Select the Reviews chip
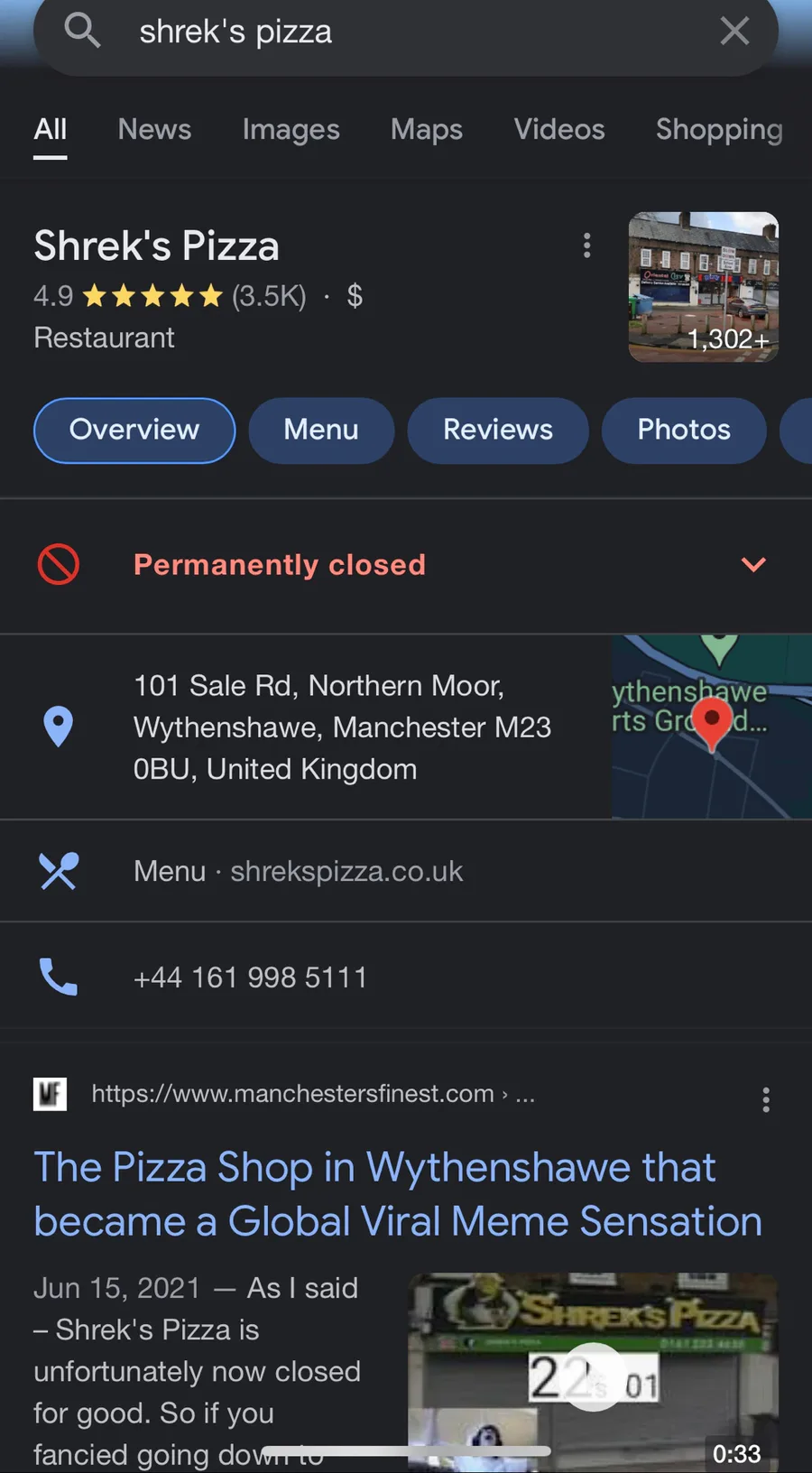Screen dimensions: 812x1473 pos(498,431)
